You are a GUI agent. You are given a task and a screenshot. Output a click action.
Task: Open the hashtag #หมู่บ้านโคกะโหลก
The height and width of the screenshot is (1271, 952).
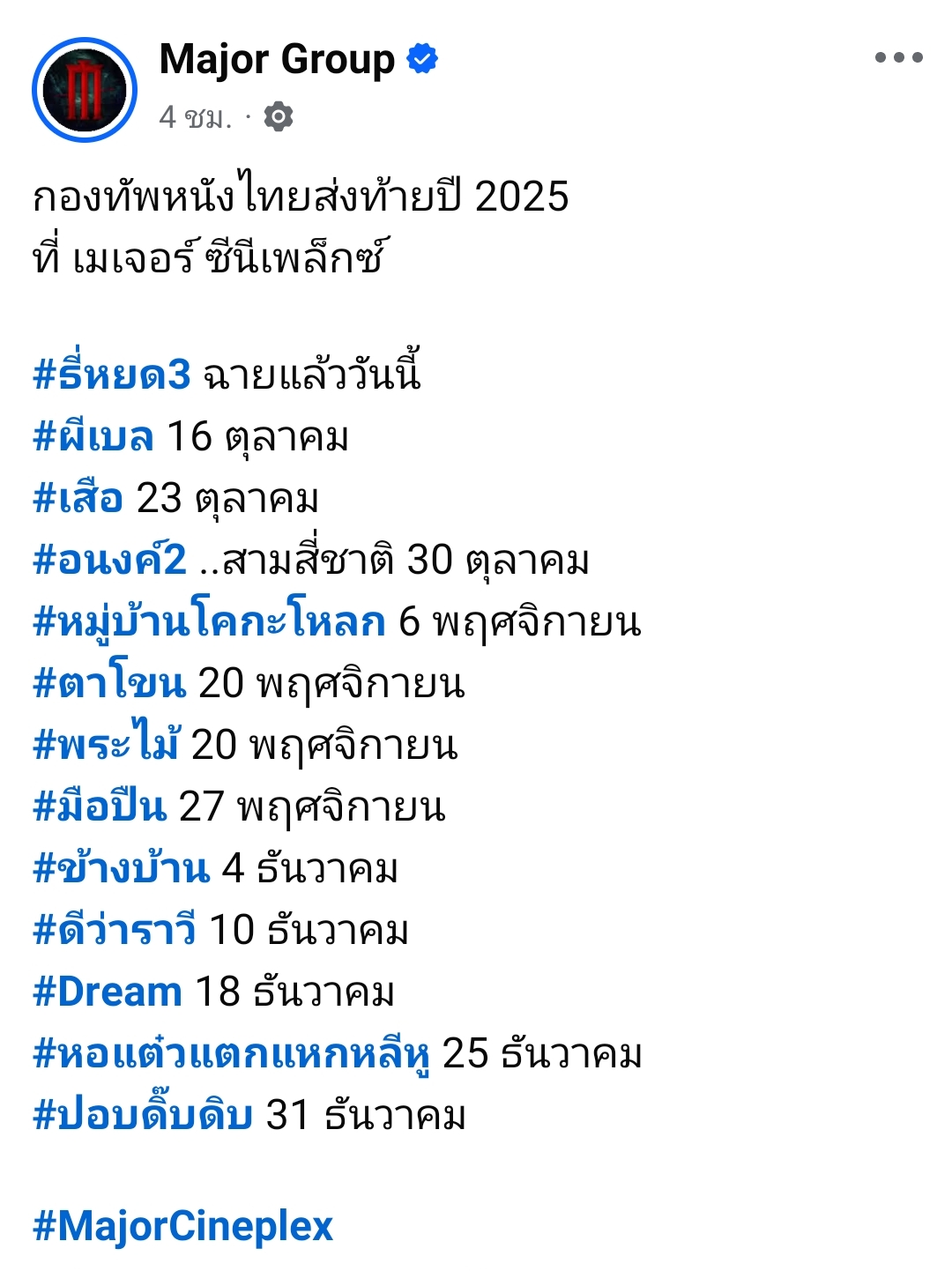[x=209, y=621]
